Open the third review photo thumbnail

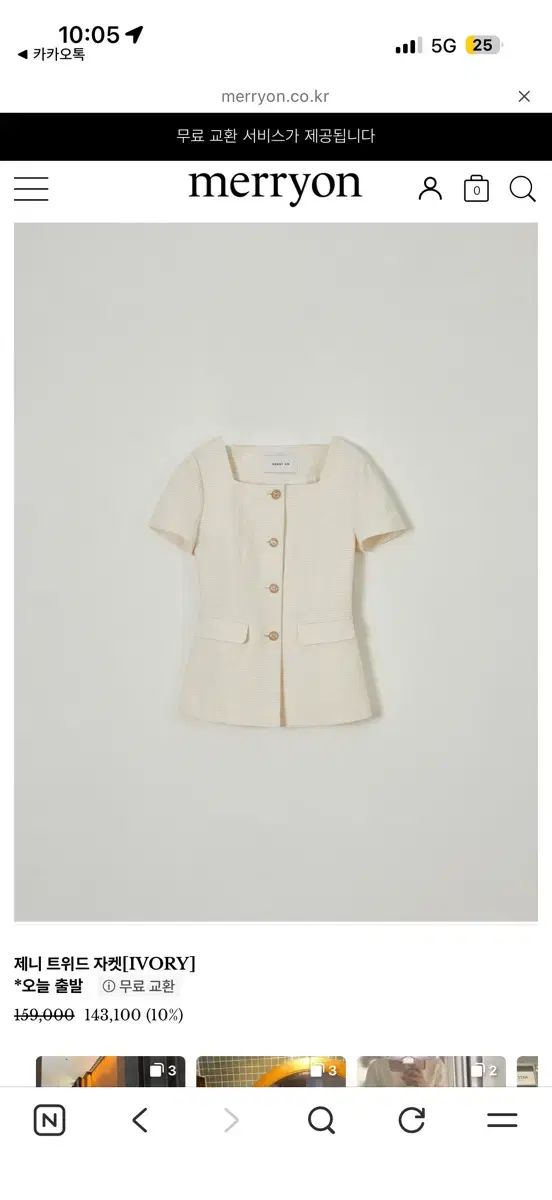(431, 1071)
